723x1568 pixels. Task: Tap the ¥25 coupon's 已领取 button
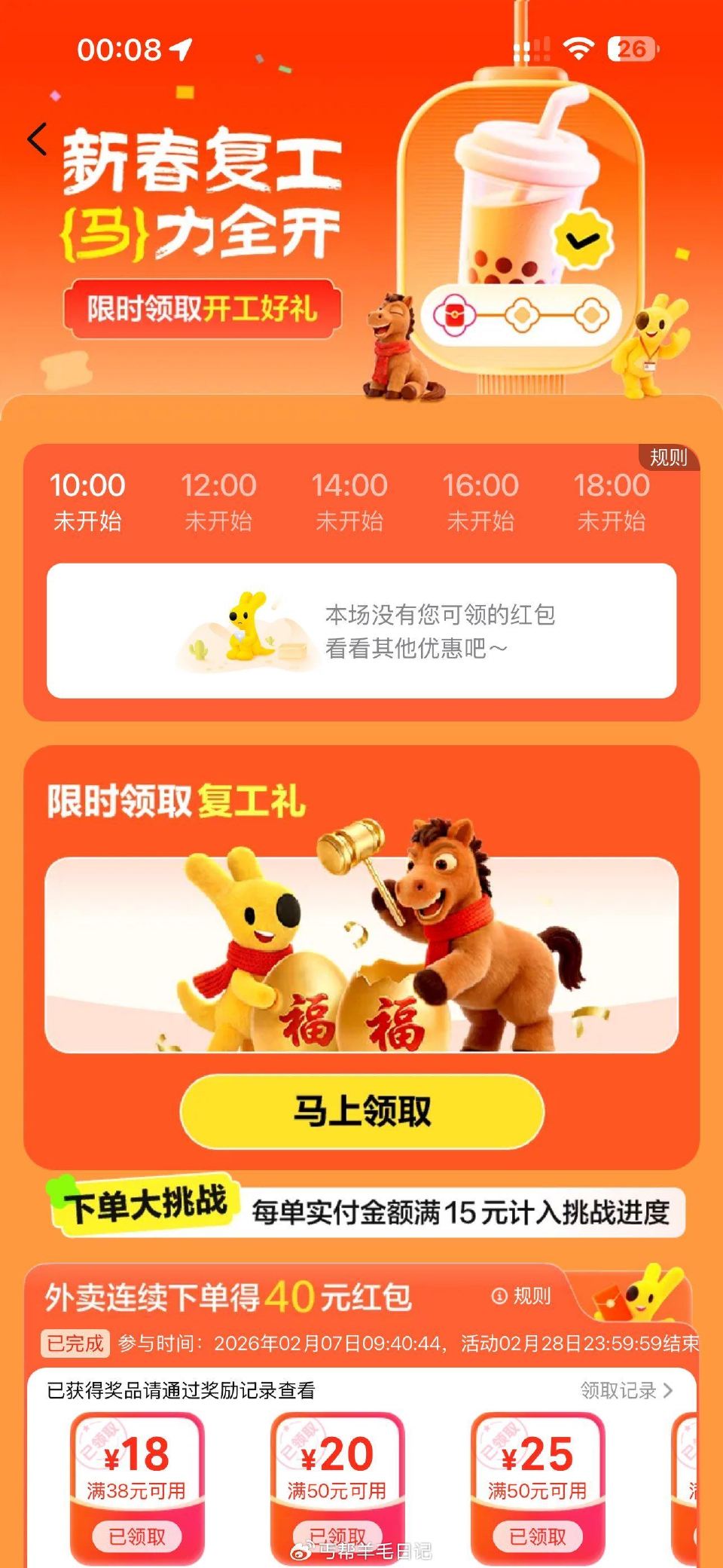(538, 1536)
